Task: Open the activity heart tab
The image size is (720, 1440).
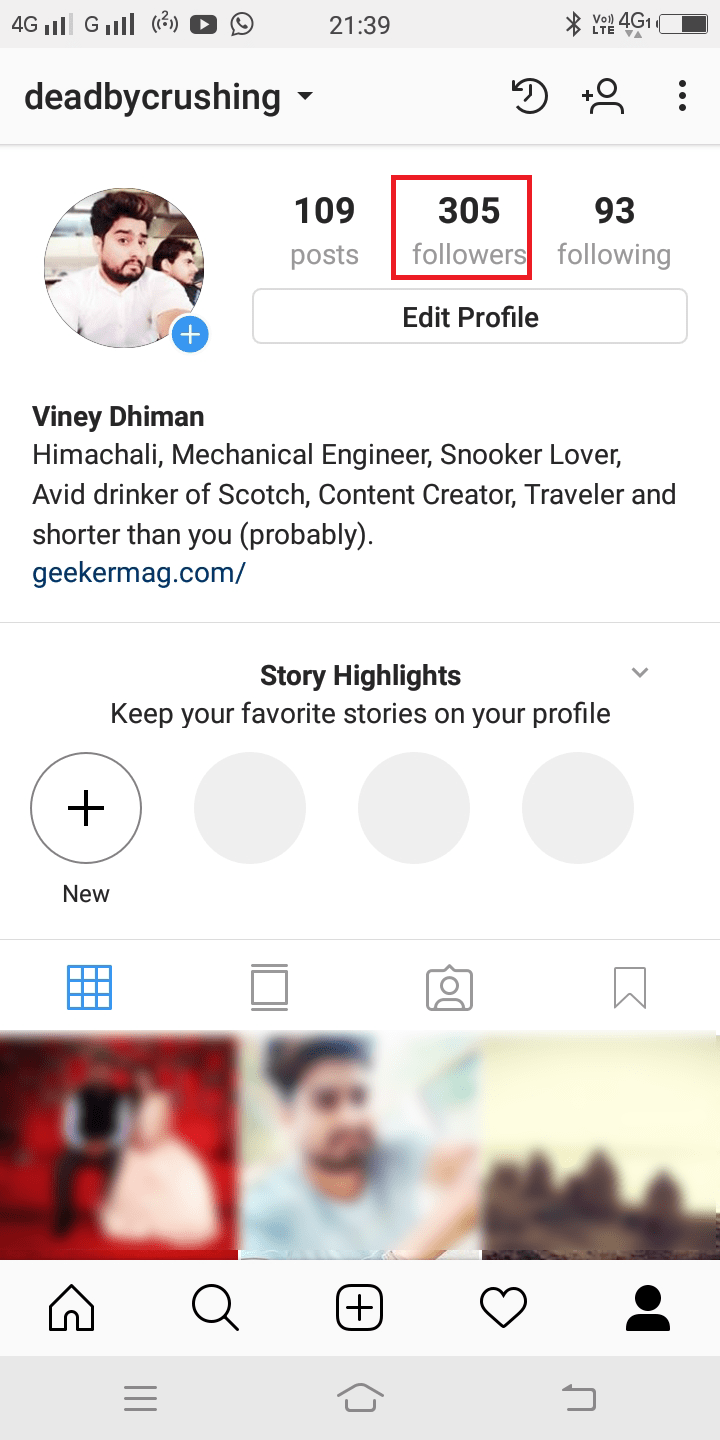Action: point(503,1307)
